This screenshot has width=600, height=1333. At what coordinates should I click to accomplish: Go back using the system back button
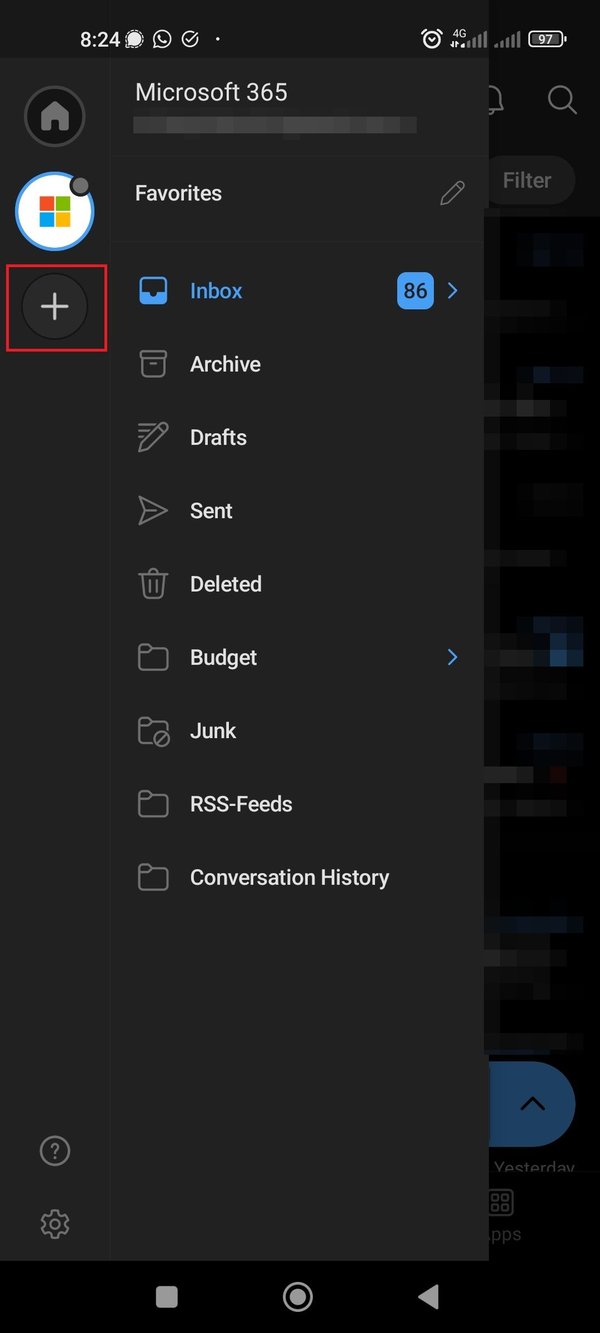428,1297
